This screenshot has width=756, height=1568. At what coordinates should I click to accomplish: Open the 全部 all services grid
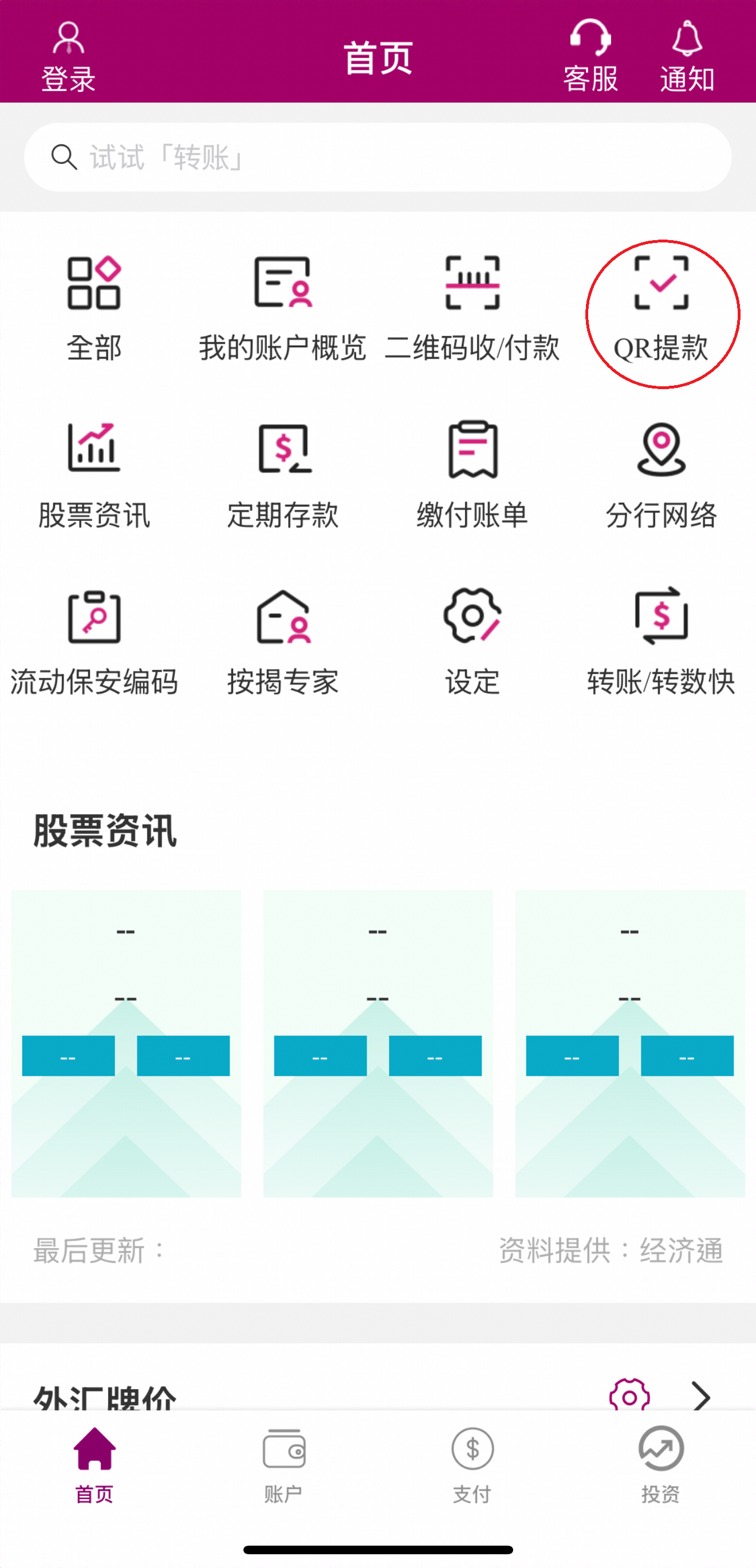coord(94,308)
